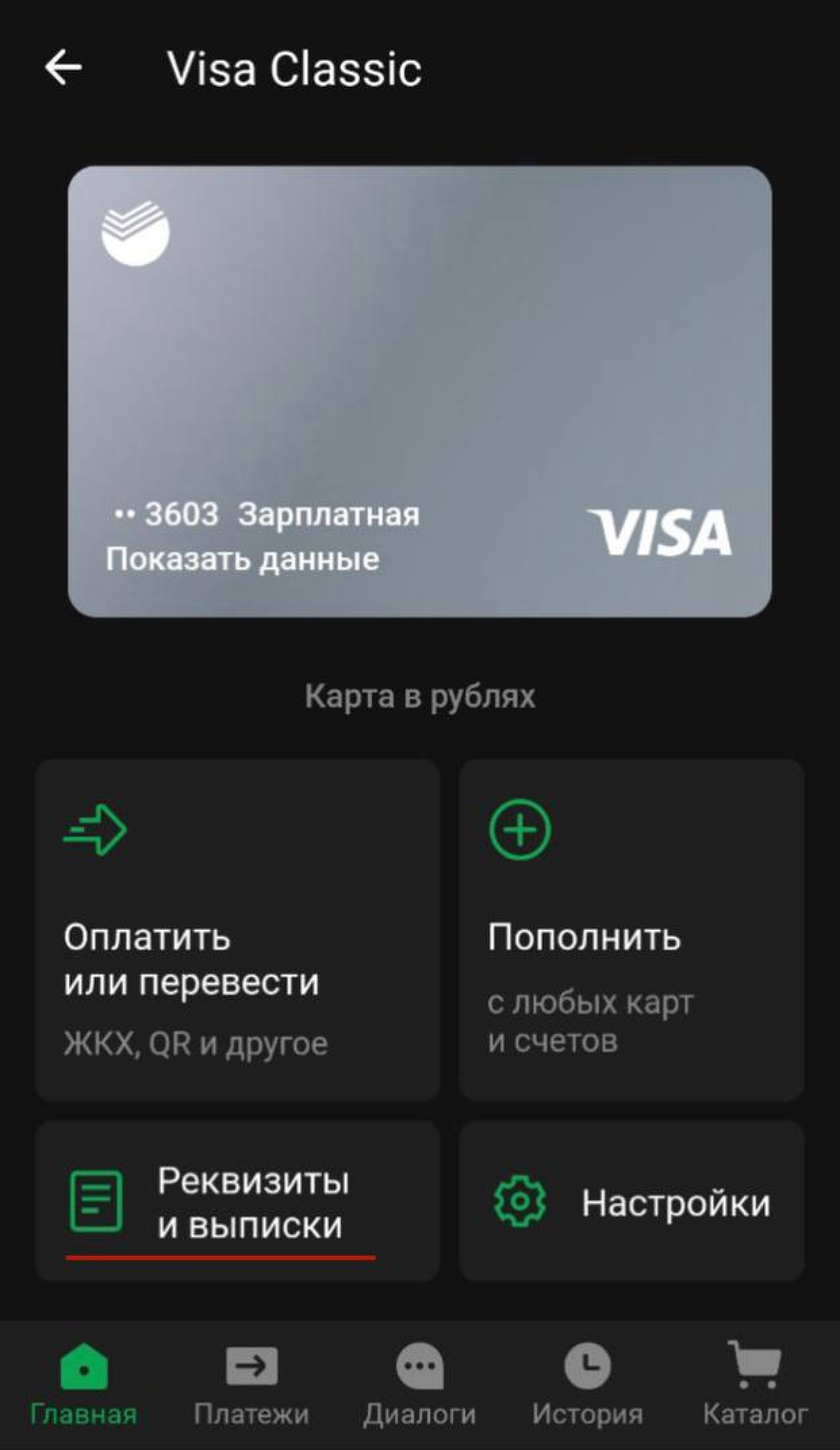The height and width of the screenshot is (1450, 840).
Task: Open the 'Пополнить' top-up tile
Action: click(x=631, y=931)
